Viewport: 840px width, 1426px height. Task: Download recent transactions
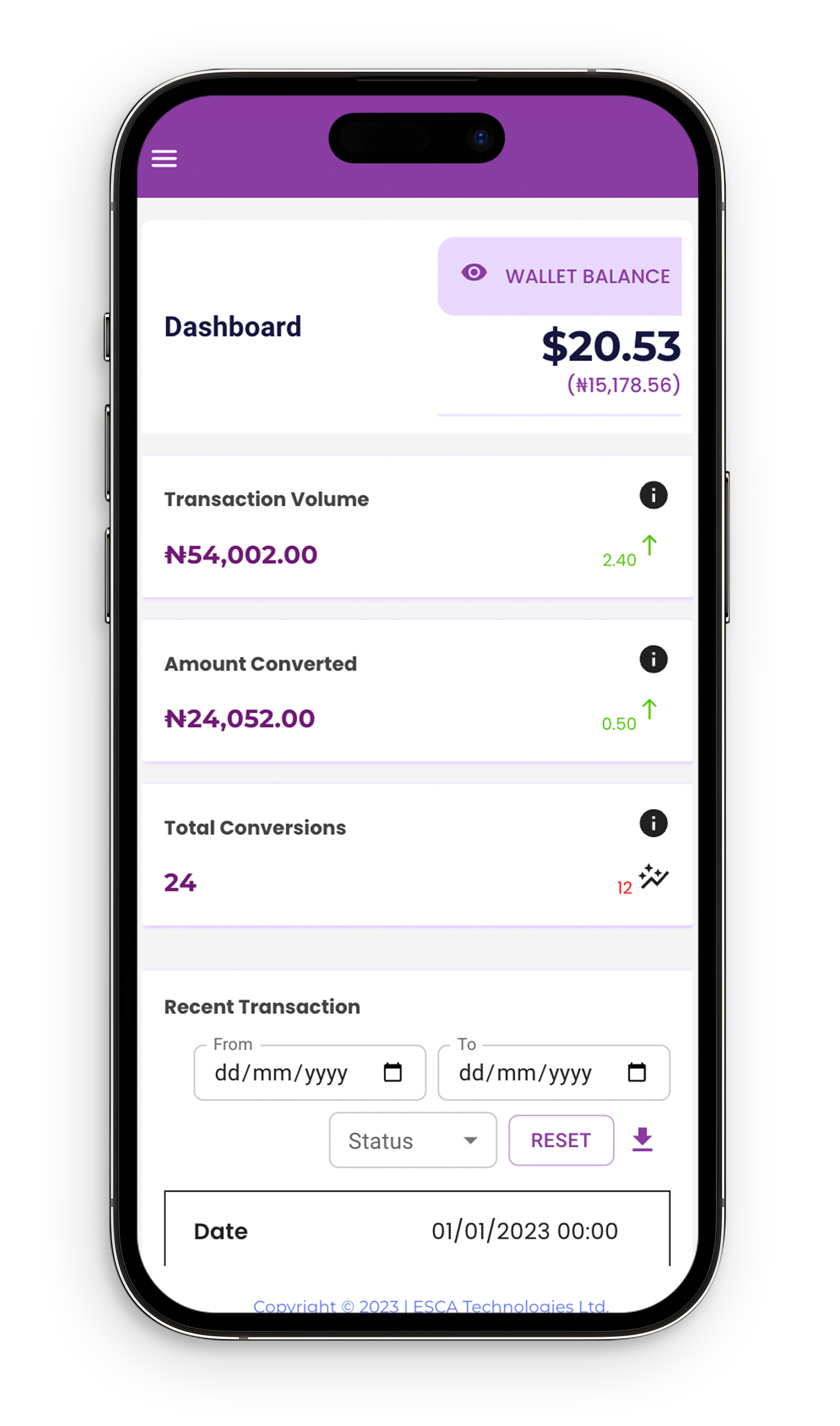pyautogui.click(x=642, y=1140)
